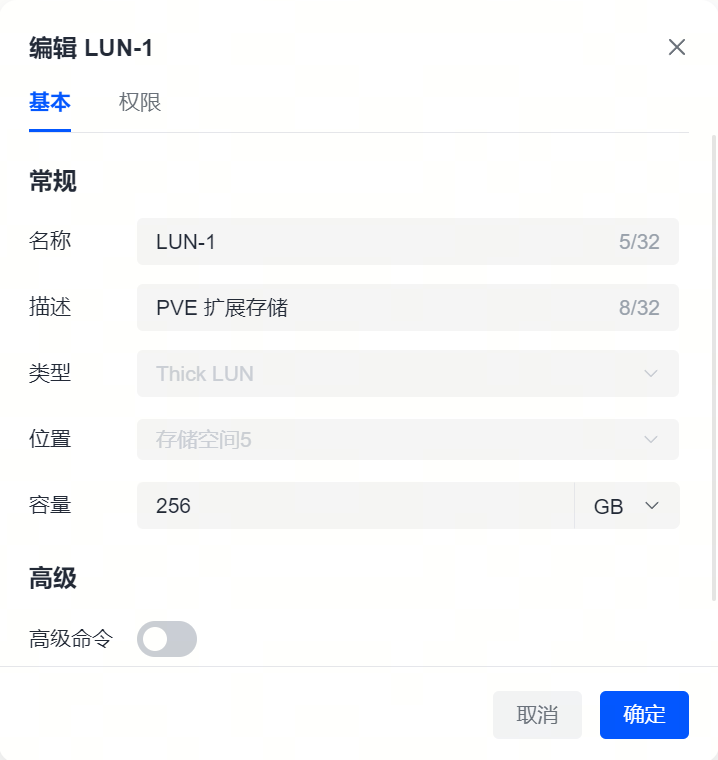Confirm changes with 确定
Image resolution: width=718 pixels, height=760 pixels.
[x=644, y=715]
